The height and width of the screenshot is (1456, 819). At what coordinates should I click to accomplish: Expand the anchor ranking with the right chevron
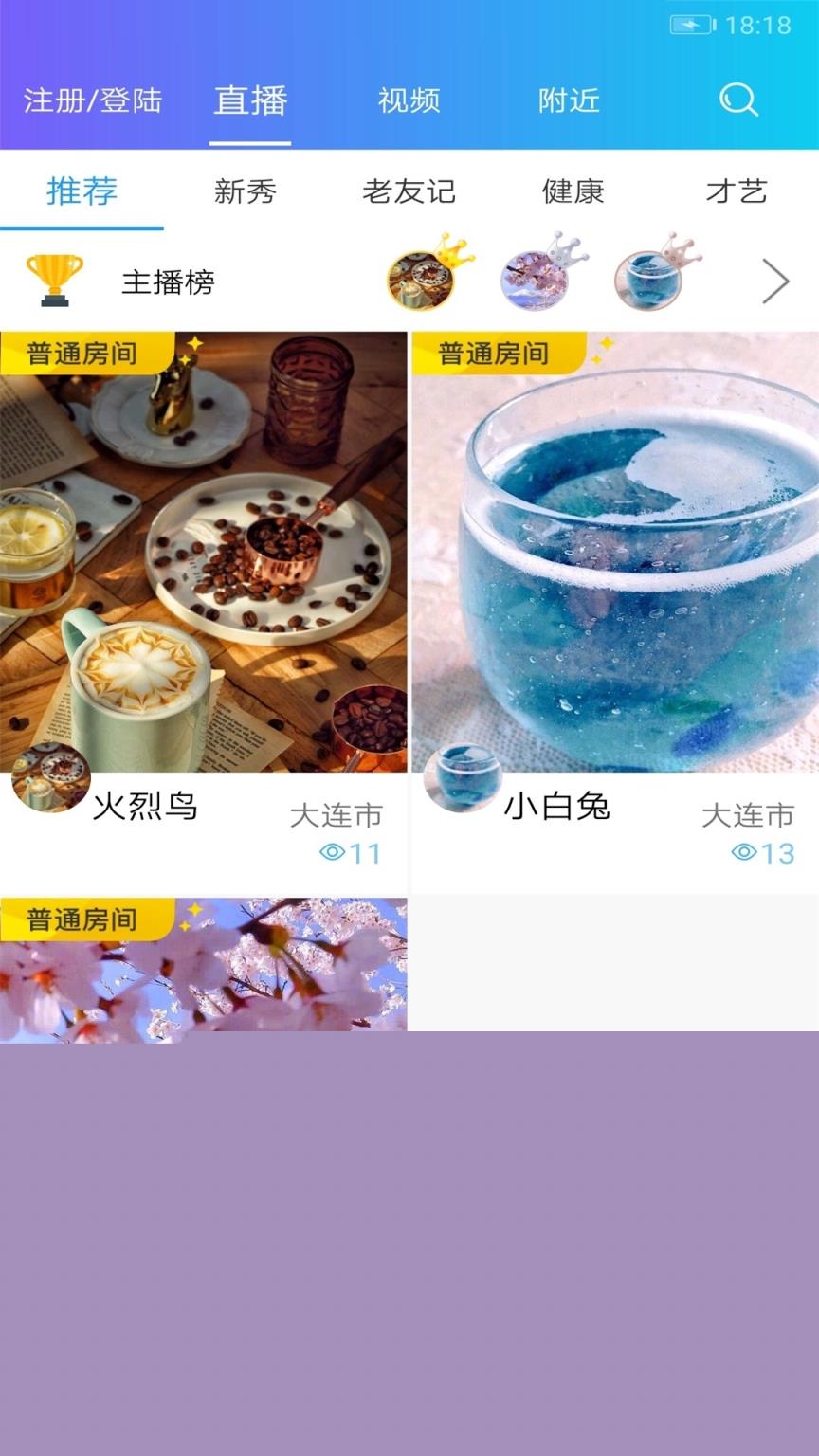[x=777, y=281]
